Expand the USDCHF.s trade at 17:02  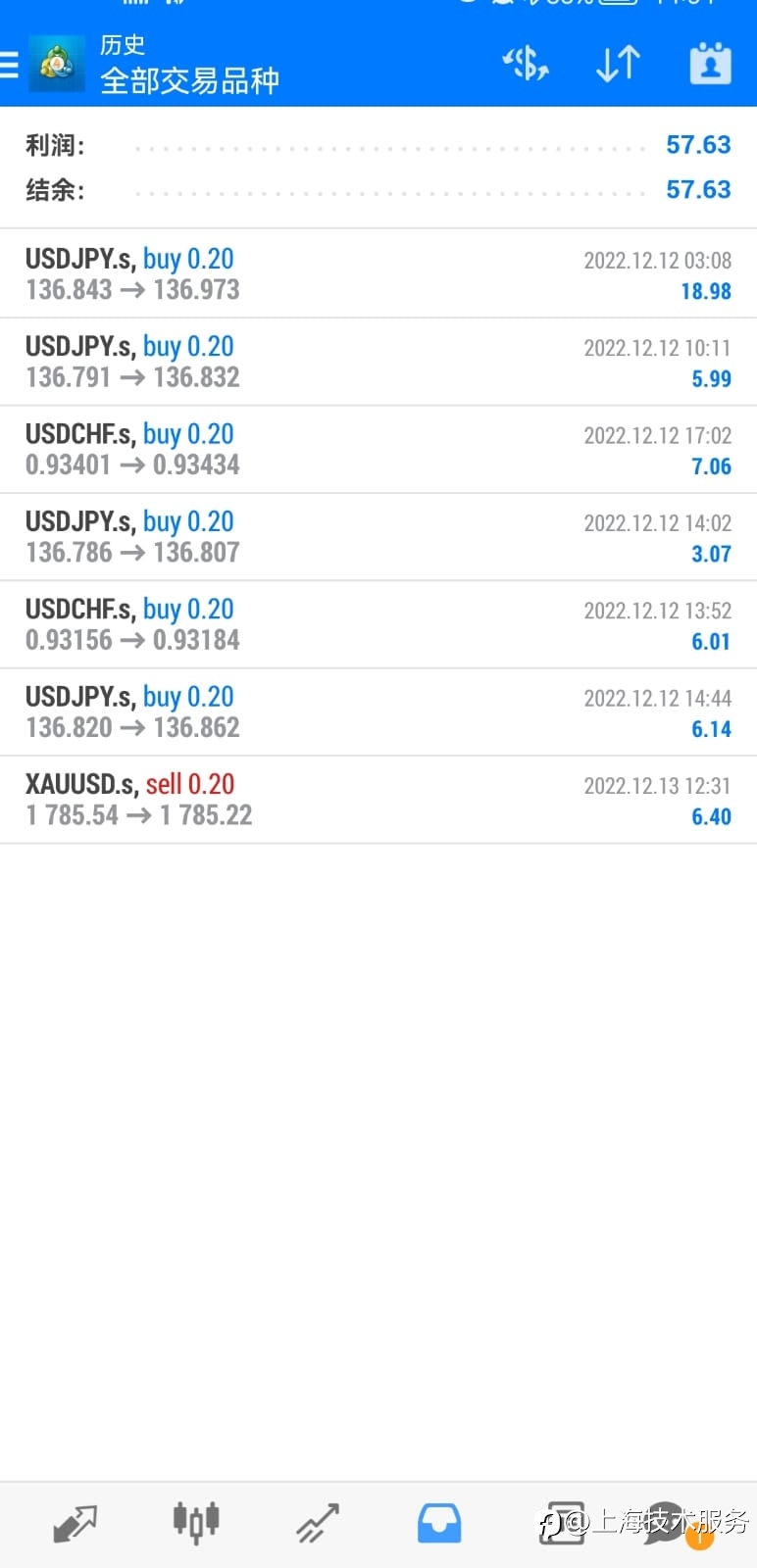378,449
